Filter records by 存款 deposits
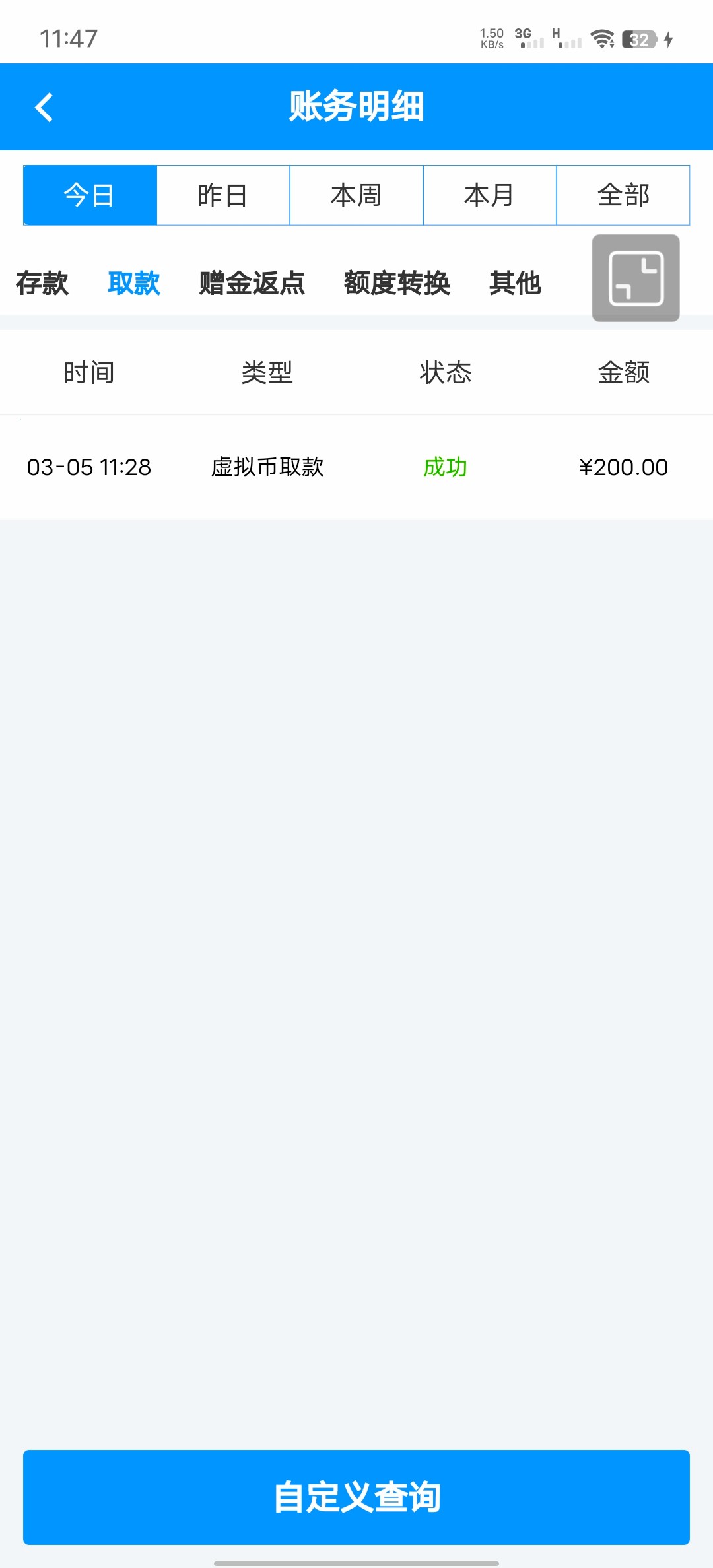The width and height of the screenshot is (713, 1568). [42, 284]
